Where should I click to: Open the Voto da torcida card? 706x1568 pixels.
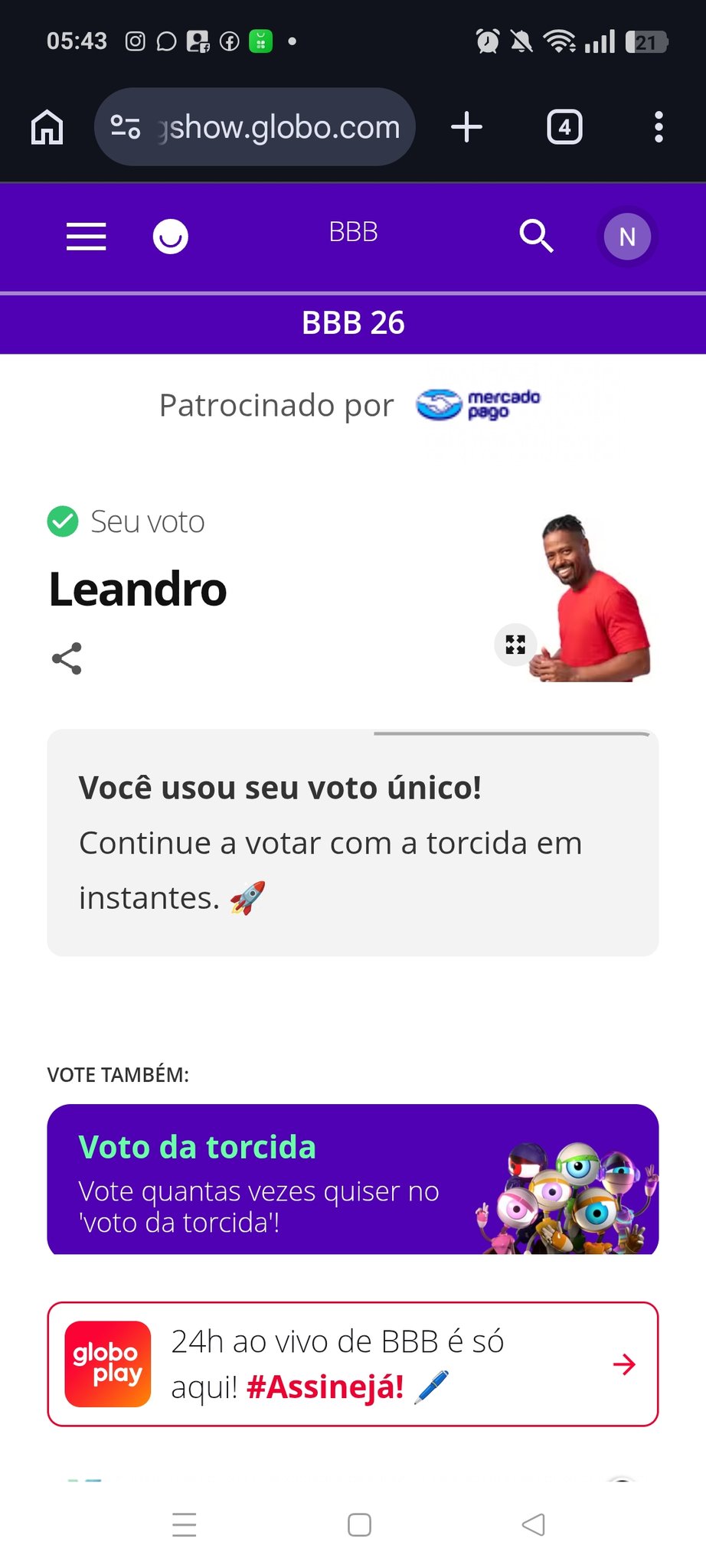click(352, 1179)
